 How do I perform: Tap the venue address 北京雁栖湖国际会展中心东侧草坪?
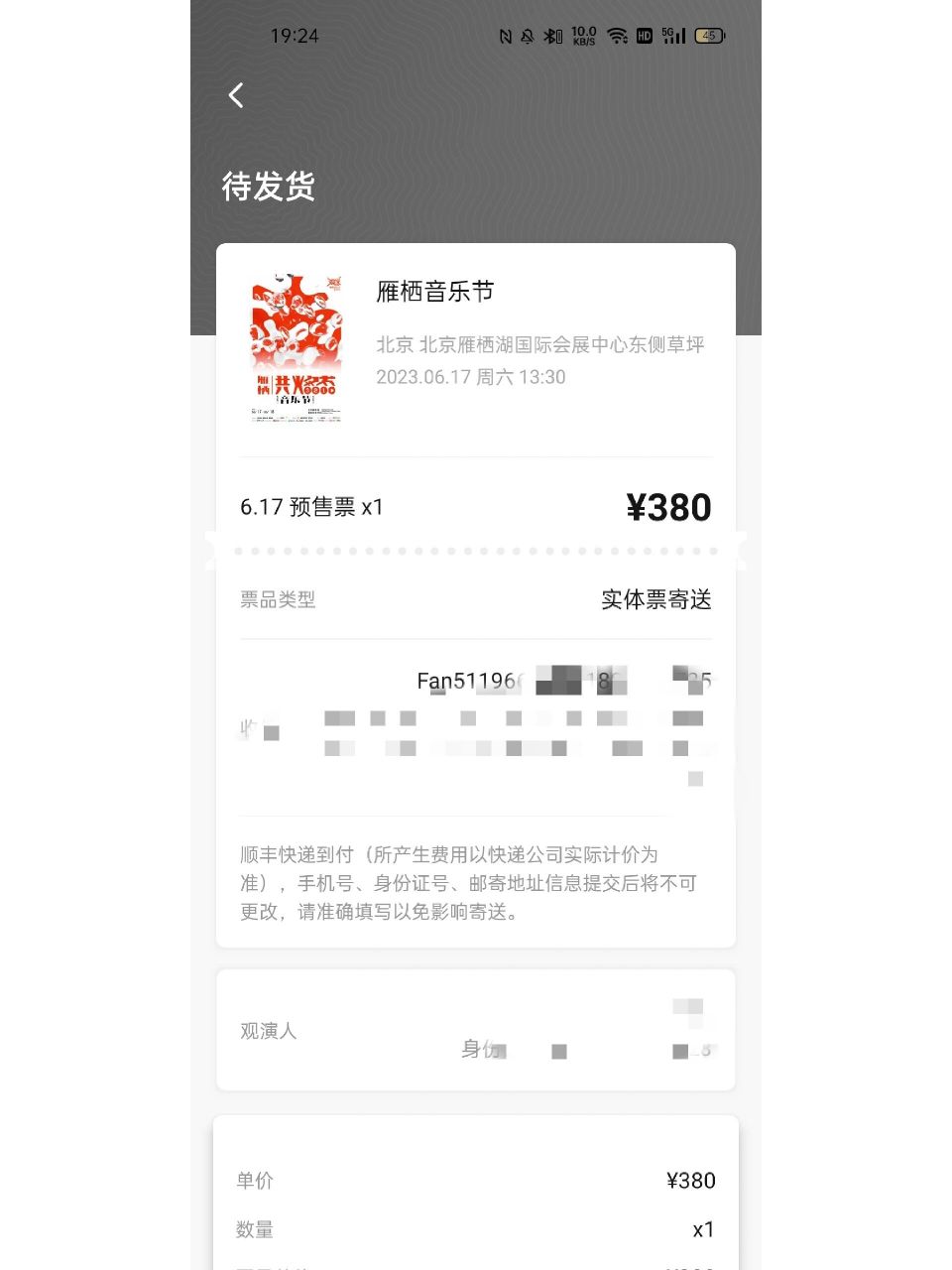pos(540,345)
